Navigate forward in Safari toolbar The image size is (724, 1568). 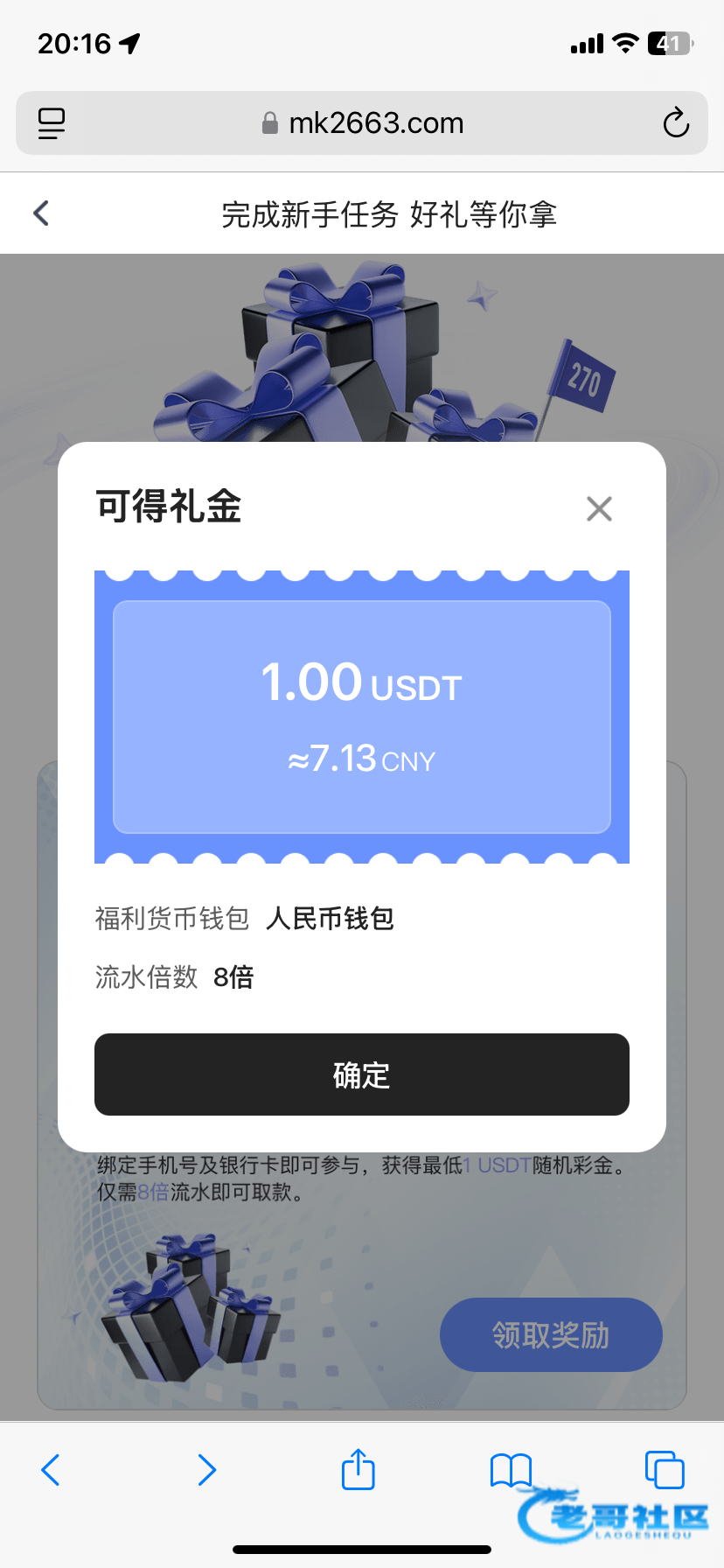(206, 1470)
